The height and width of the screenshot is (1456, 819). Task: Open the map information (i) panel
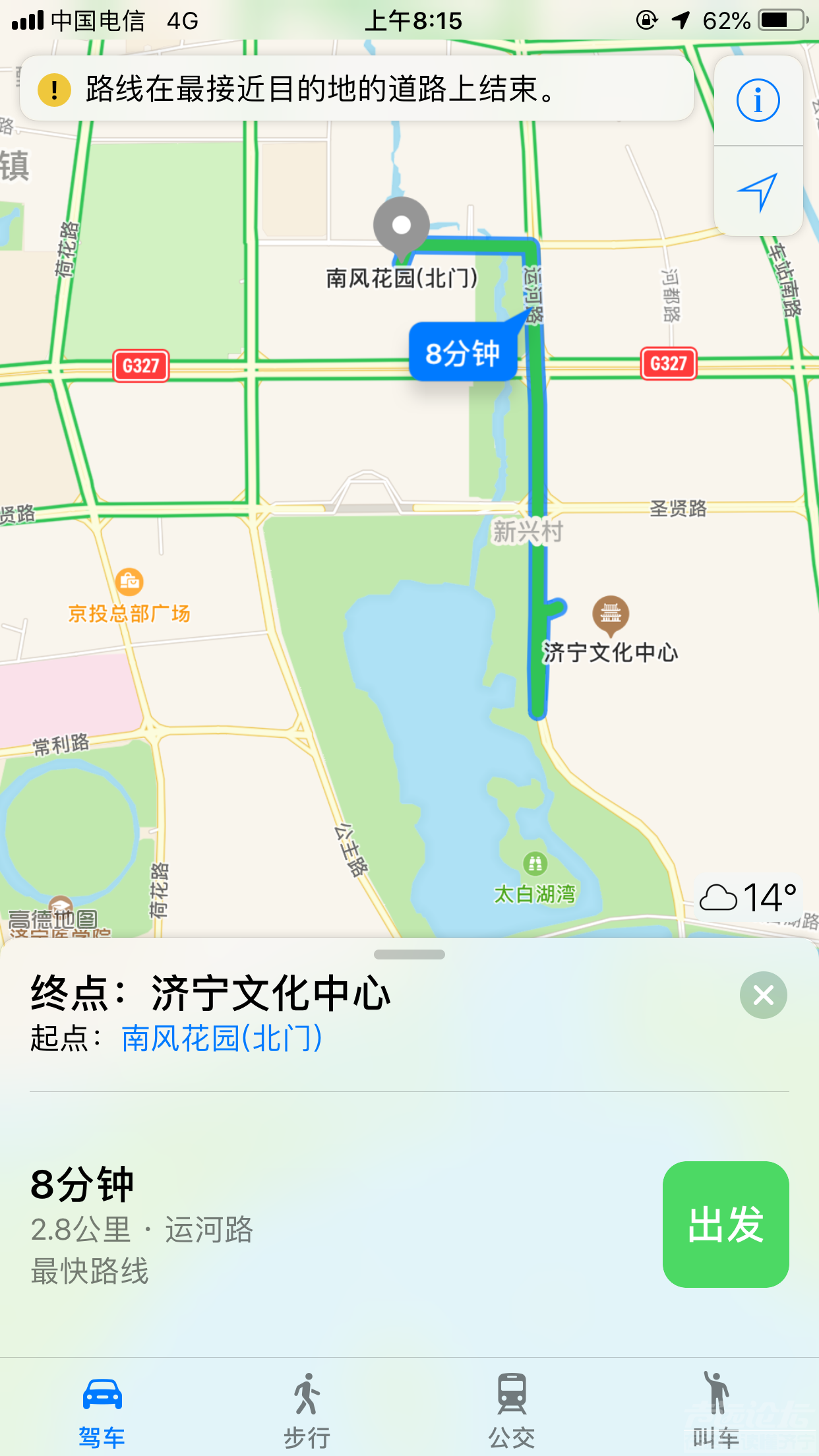point(757,100)
